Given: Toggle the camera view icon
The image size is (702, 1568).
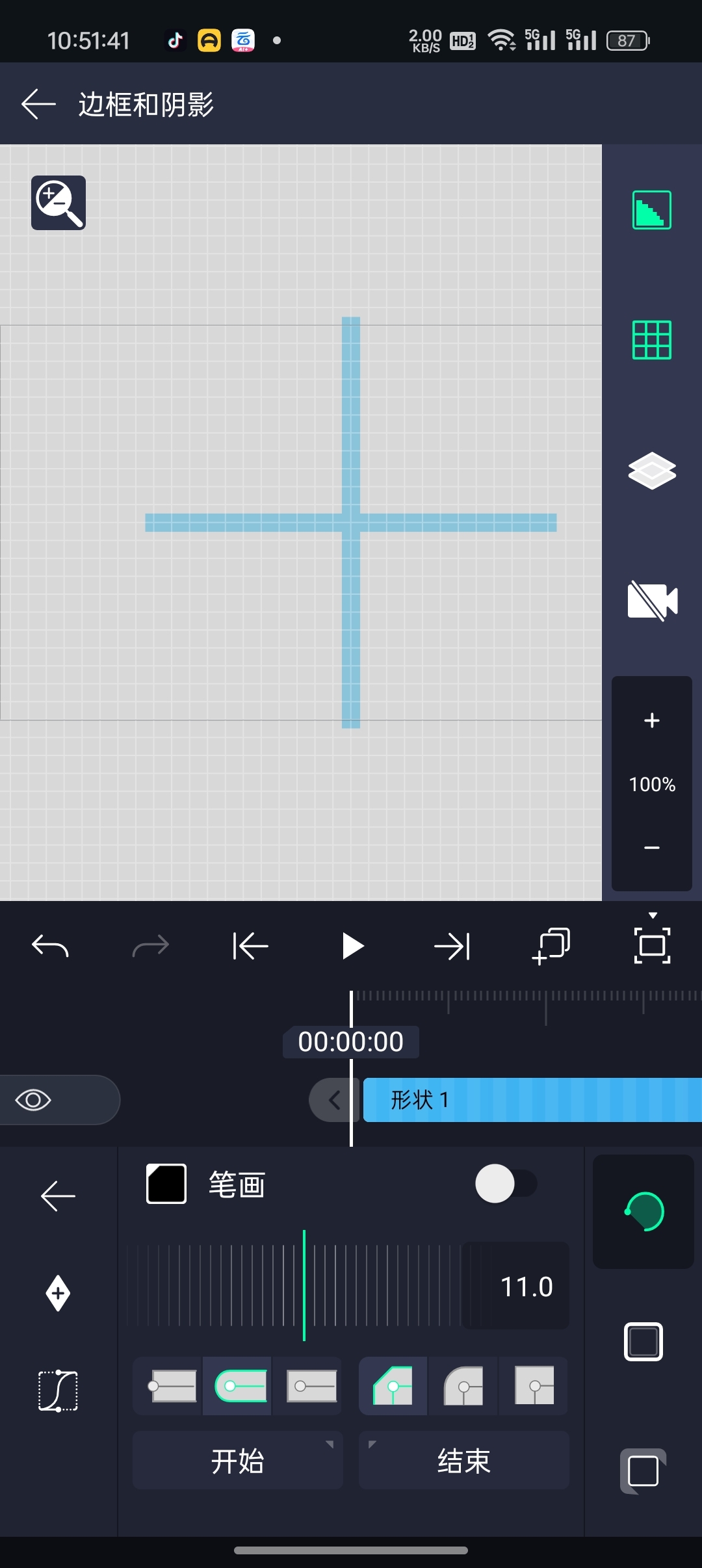Looking at the screenshot, I should click(651, 601).
